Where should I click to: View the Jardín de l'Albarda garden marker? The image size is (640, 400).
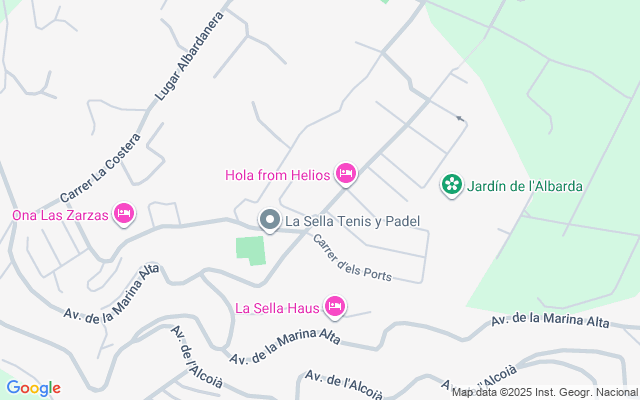[452, 185]
